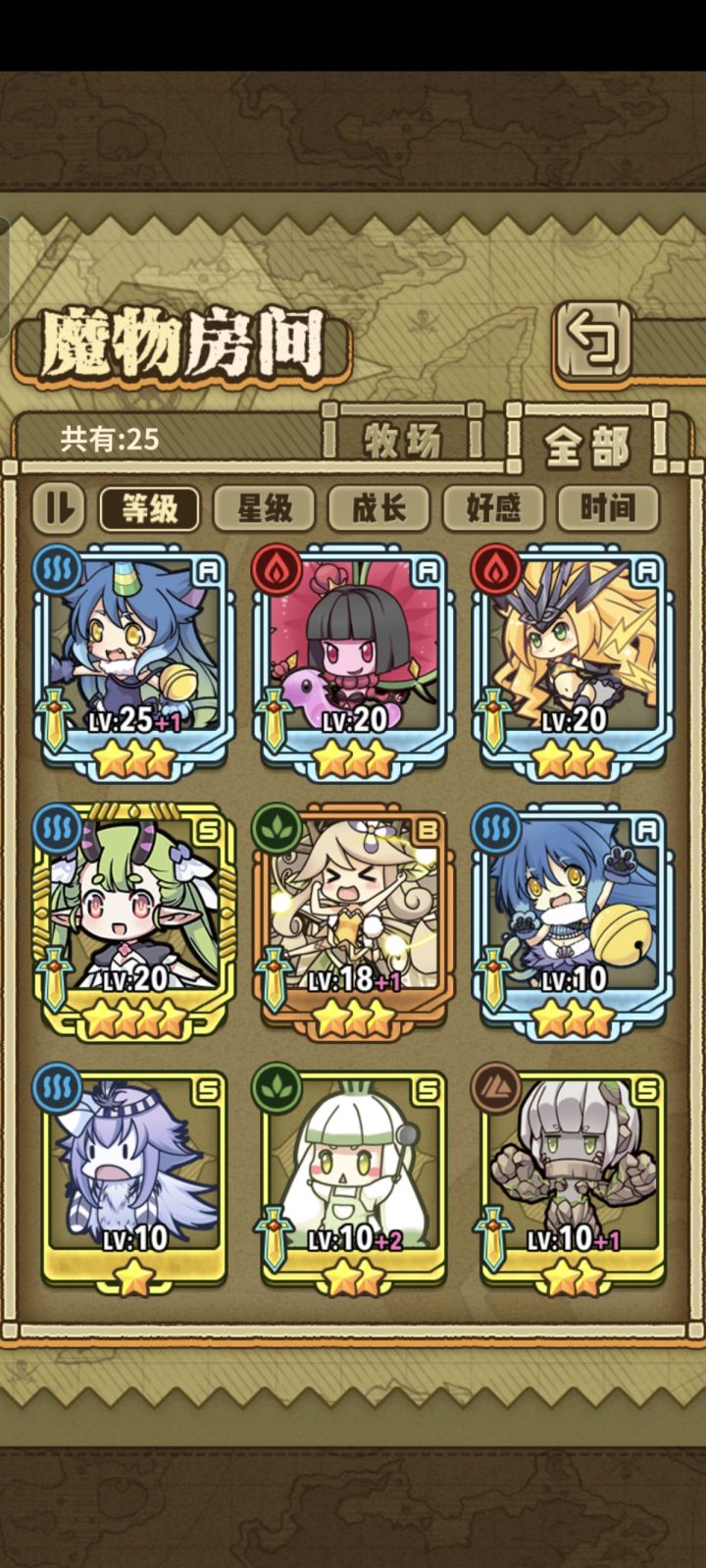The width and height of the screenshot is (706, 1568).
Task: Tap the B rank badge on Lv:18 card
Action: coord(426,832)
